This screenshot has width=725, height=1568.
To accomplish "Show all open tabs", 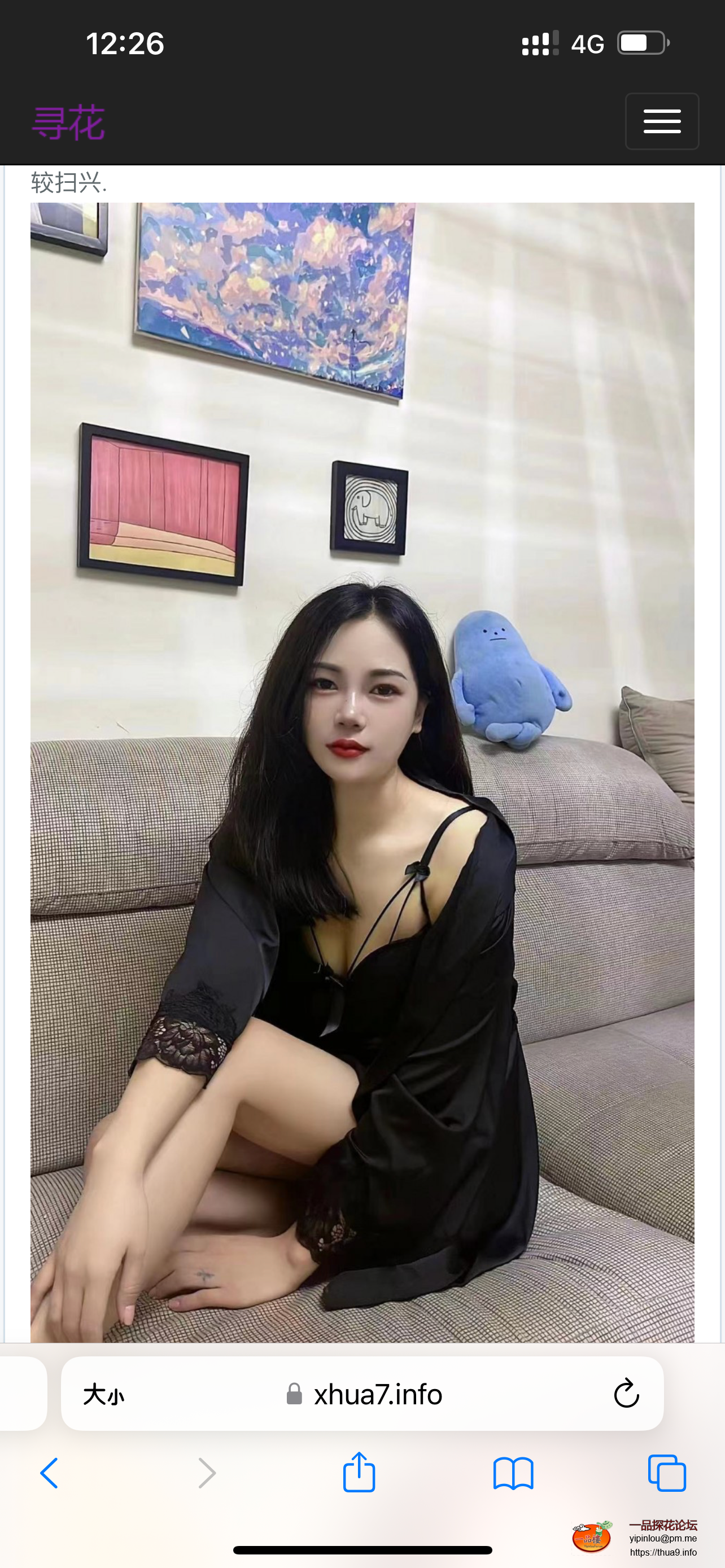I will point(667,1474).
